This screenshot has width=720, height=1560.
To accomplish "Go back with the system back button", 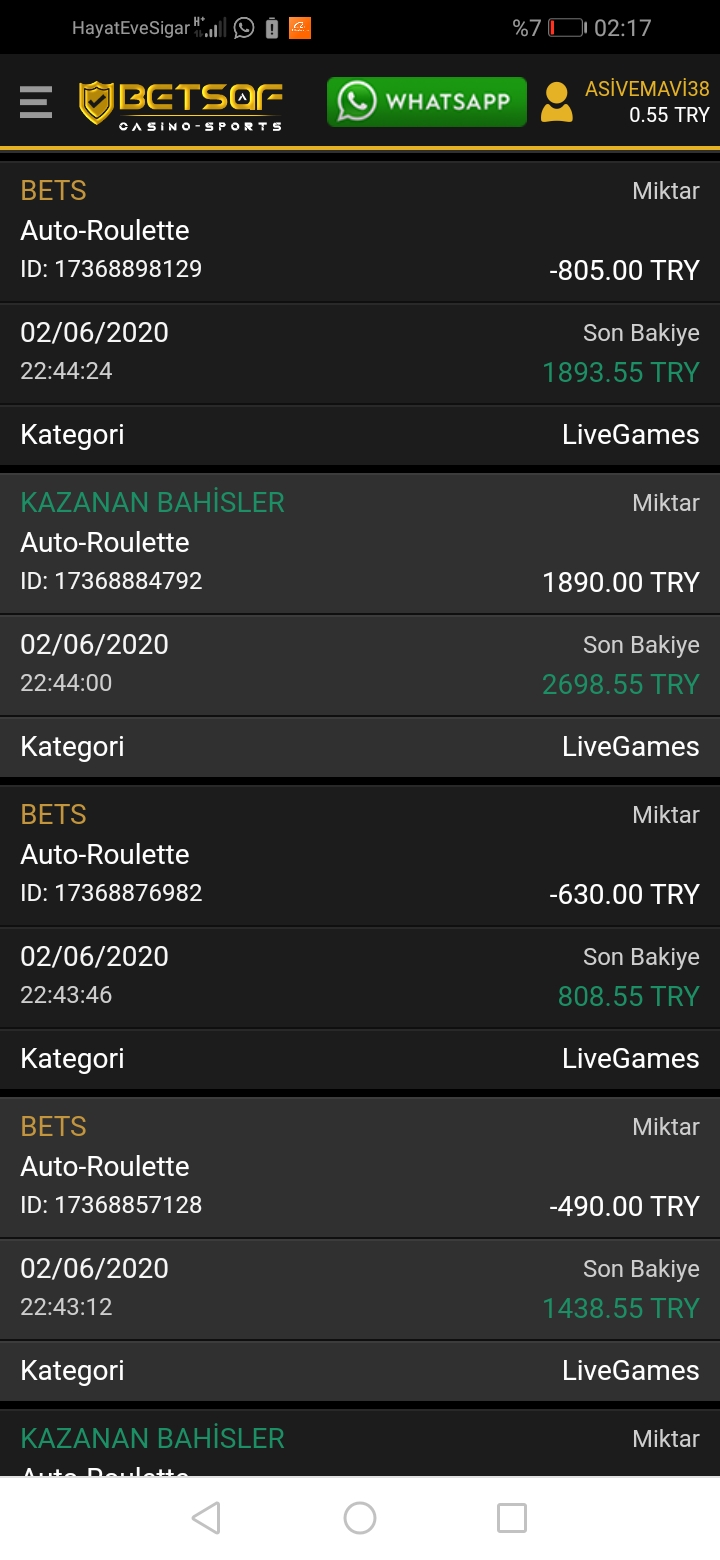I will (206, 1518).
